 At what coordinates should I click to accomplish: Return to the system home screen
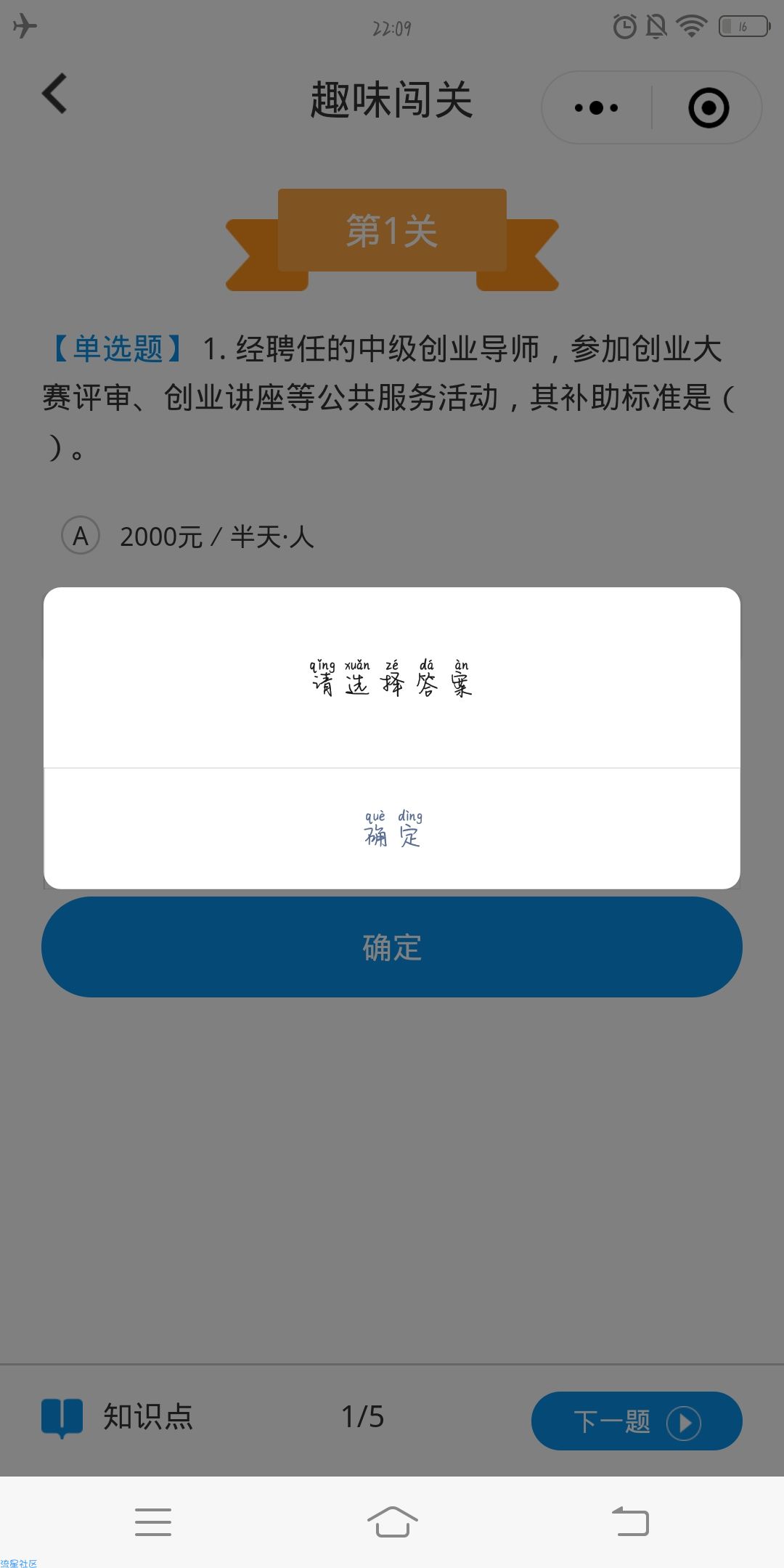point(392,1521)
